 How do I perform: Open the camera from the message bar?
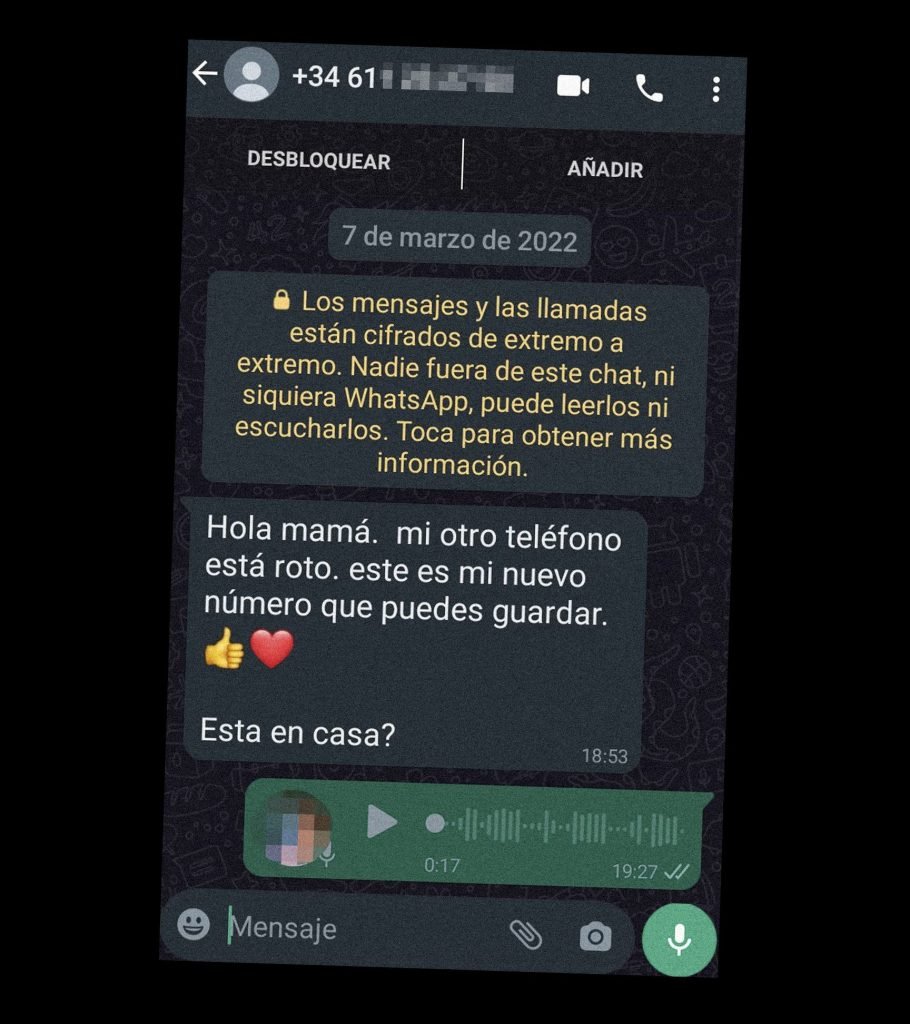(596, 937)
